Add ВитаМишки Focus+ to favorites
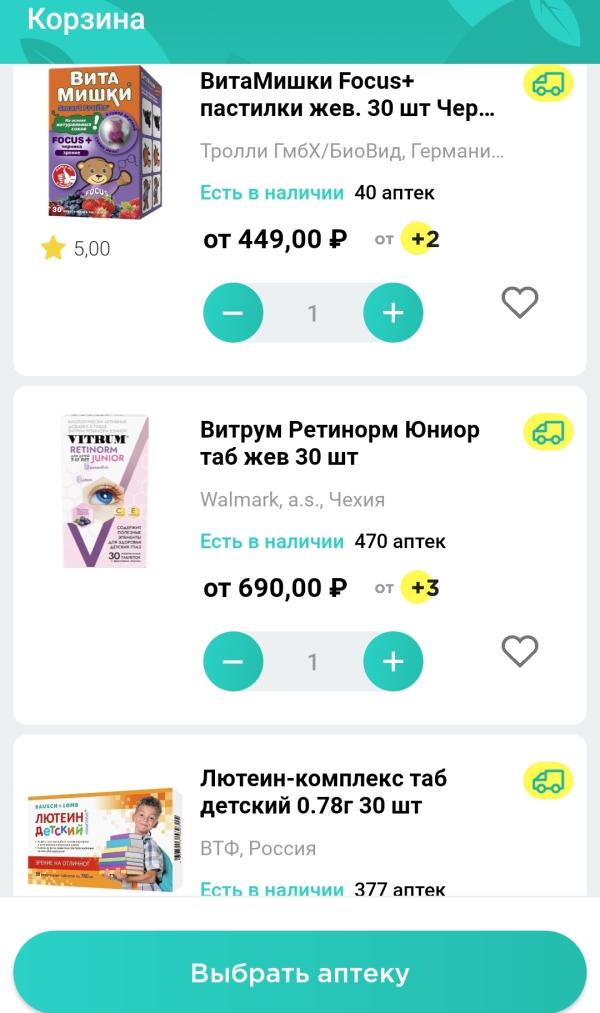The image size is (600, 1013). pyautogui.click(x=519, y=302)
